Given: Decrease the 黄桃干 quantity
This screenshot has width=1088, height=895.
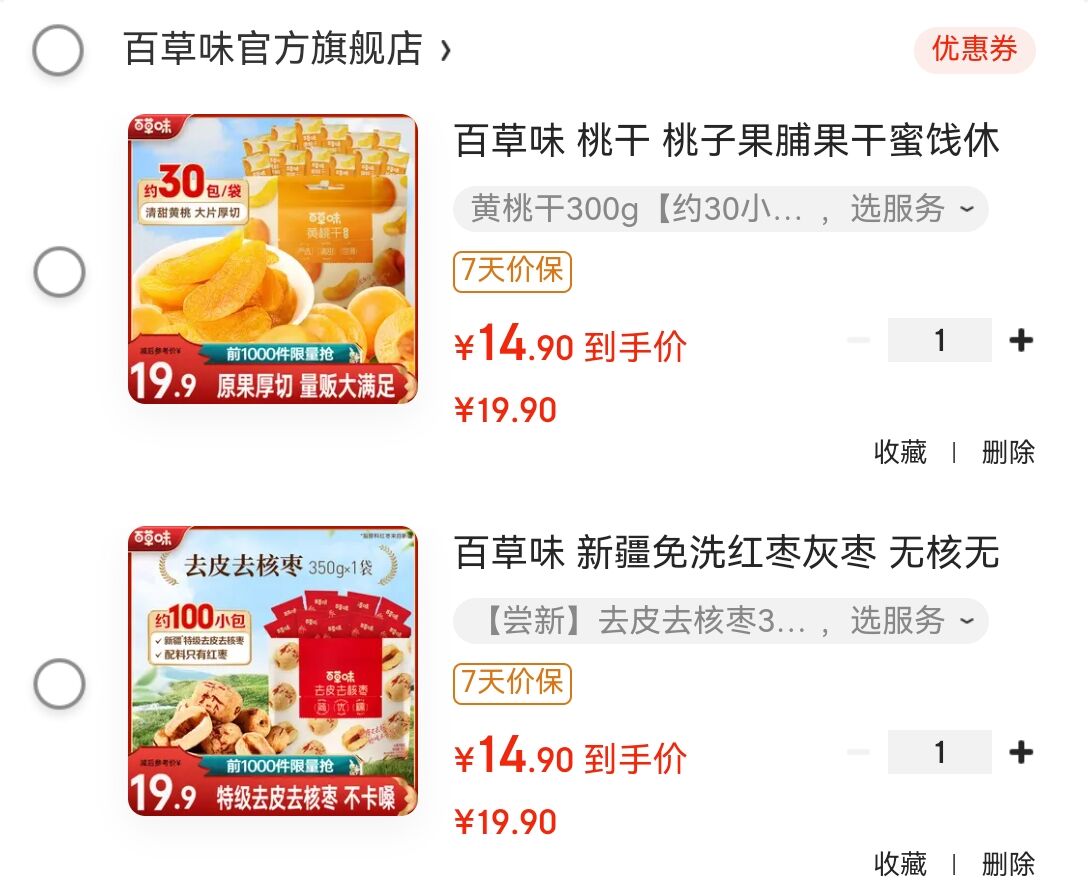Looking at the screenshot, I should tap(858, 341).
